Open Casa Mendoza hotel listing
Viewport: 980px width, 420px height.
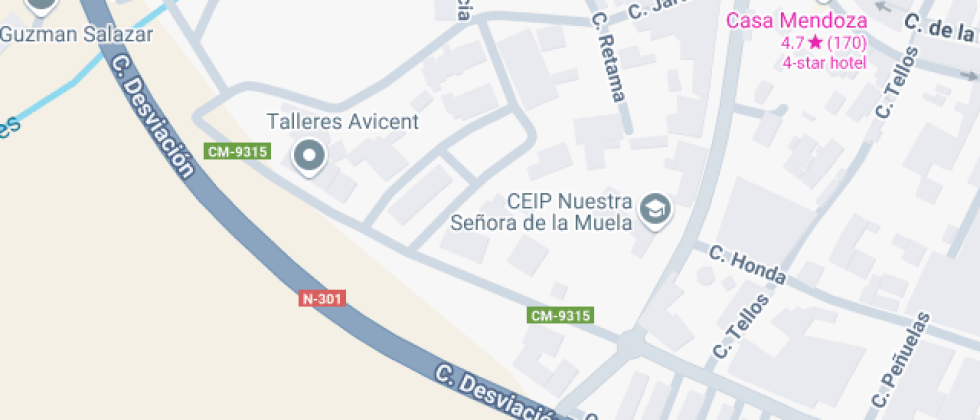coord(796,21)
